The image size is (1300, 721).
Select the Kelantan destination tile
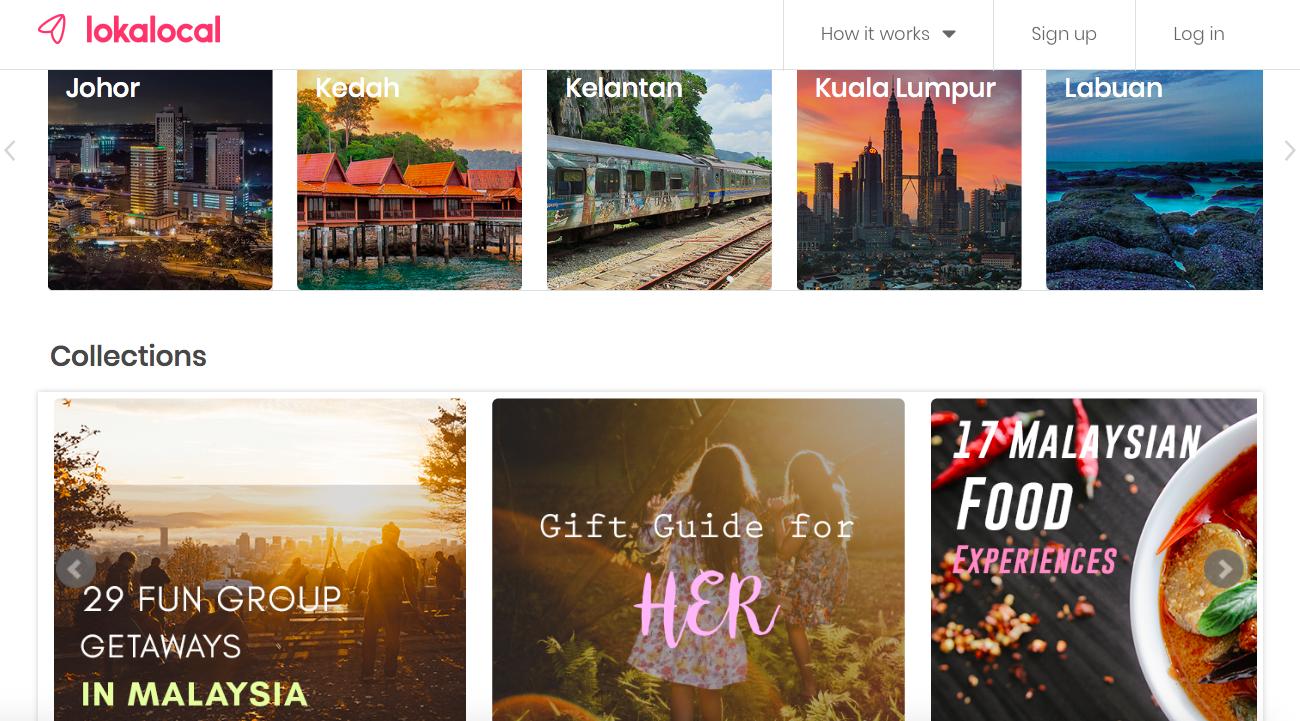tap(659, 180)
